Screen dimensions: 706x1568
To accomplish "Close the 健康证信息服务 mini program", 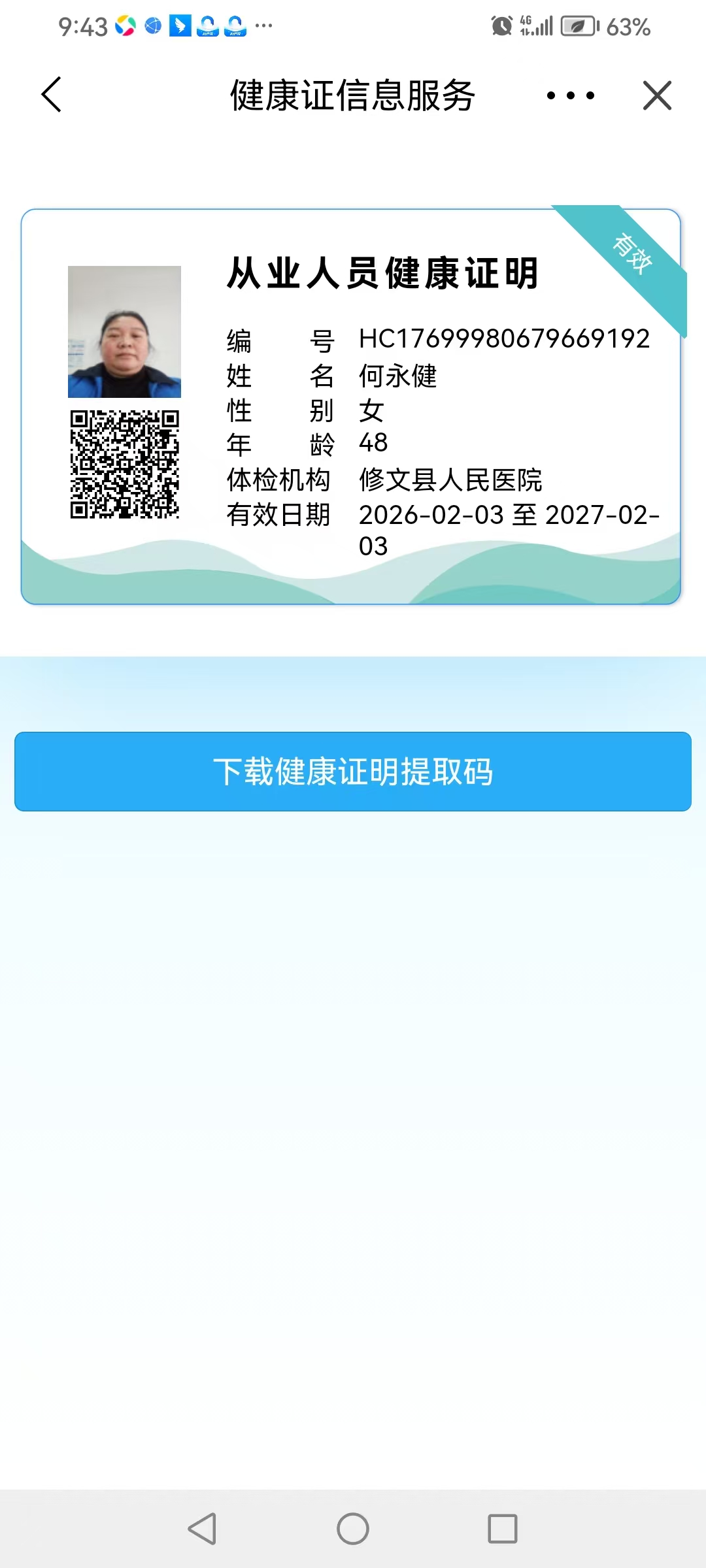I will [x=657, y=95].
